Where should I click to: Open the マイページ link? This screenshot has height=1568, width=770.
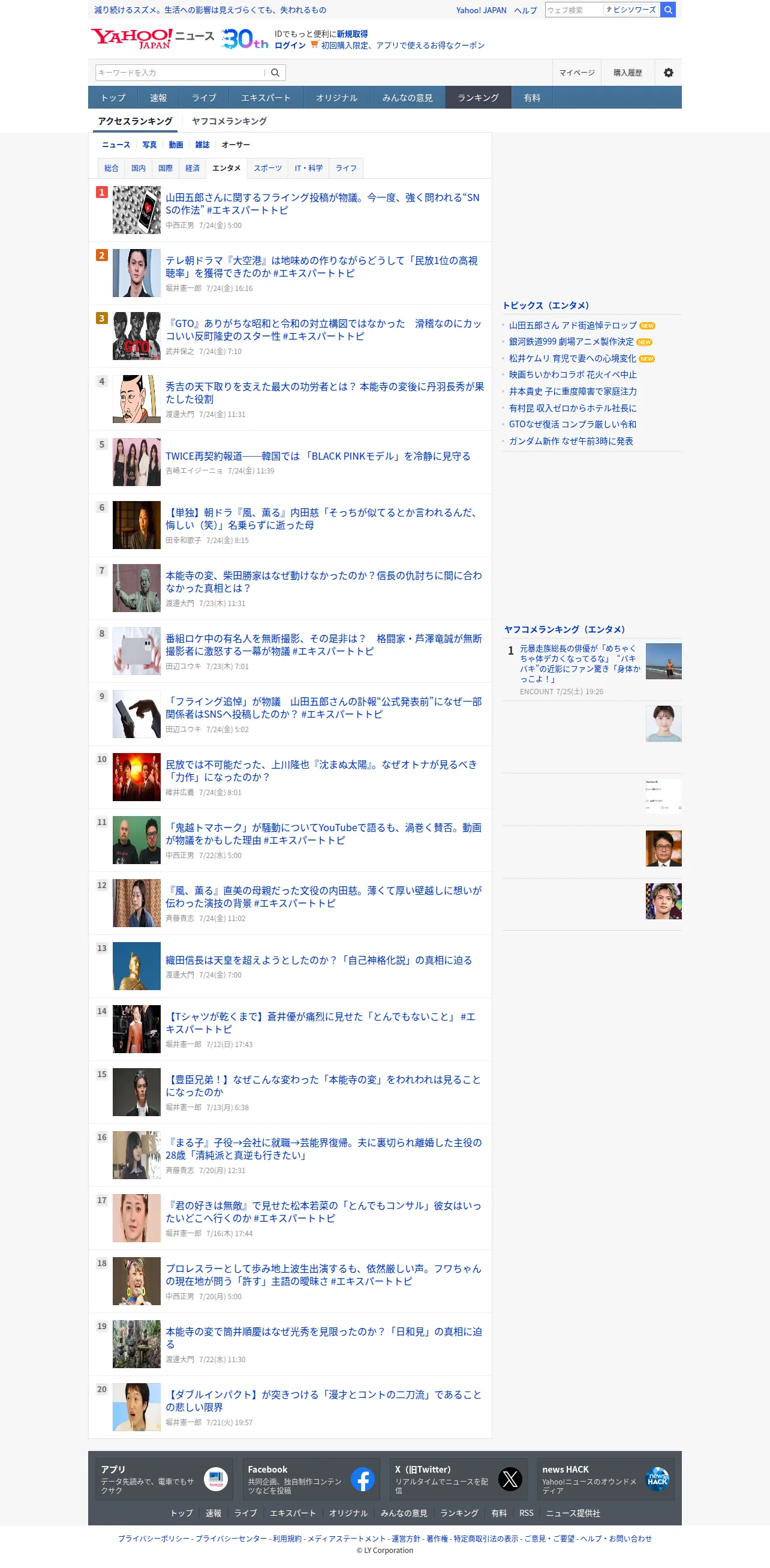click(576, 73)
